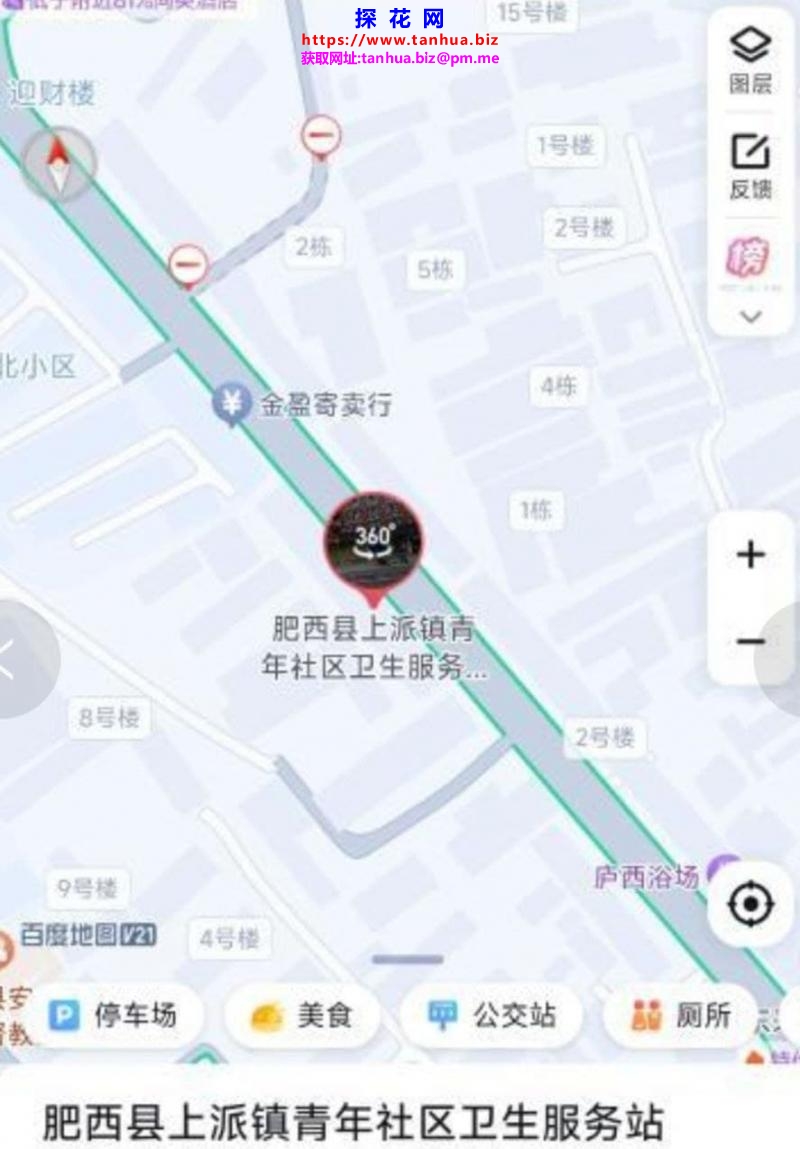This screenshot has height=1149, width=800.
Task: Find nearby 公交站 bus stops
Action: coord(491,1016)
